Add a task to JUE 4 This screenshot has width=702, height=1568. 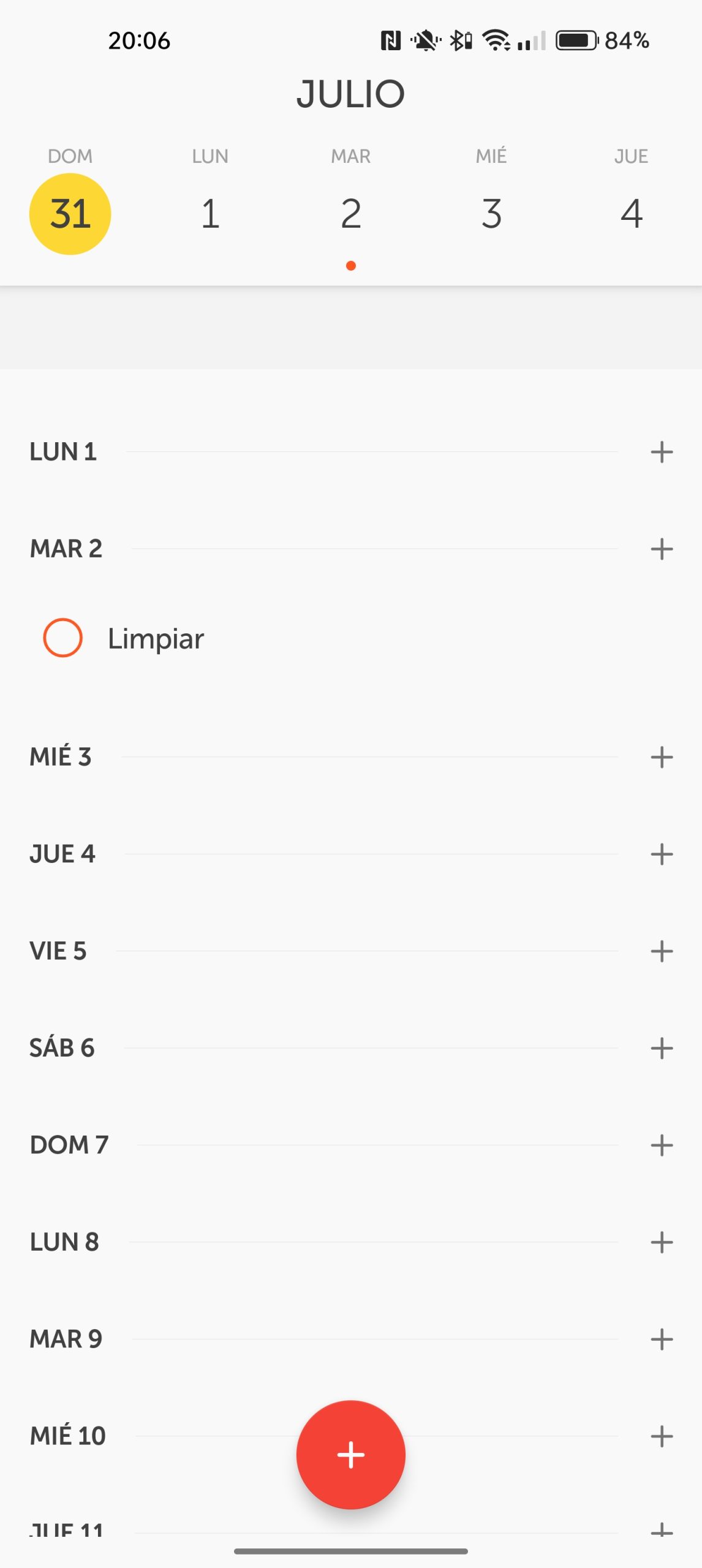click(662, 854)
